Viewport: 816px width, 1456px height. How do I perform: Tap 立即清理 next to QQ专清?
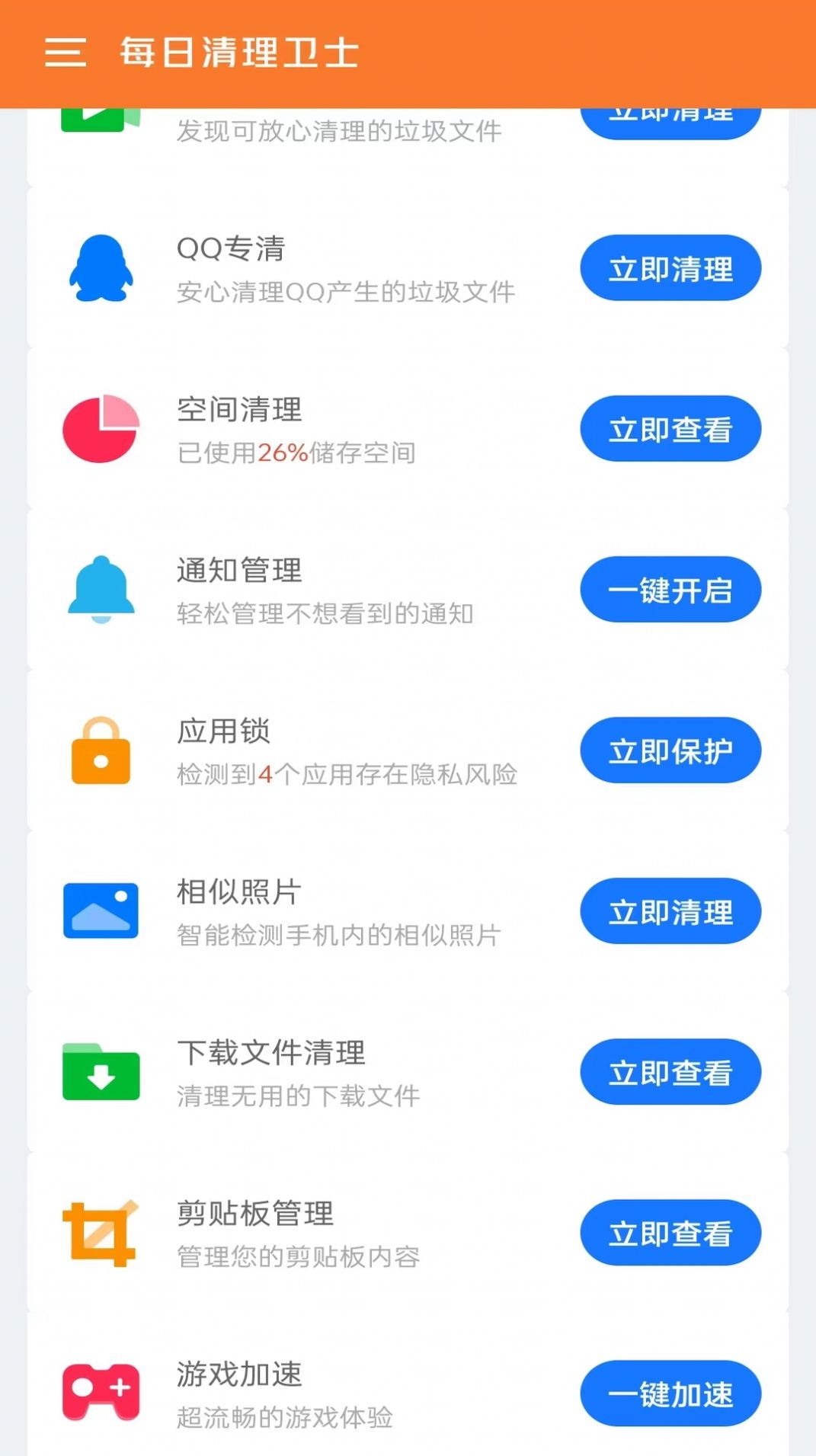tap(670, 267)
